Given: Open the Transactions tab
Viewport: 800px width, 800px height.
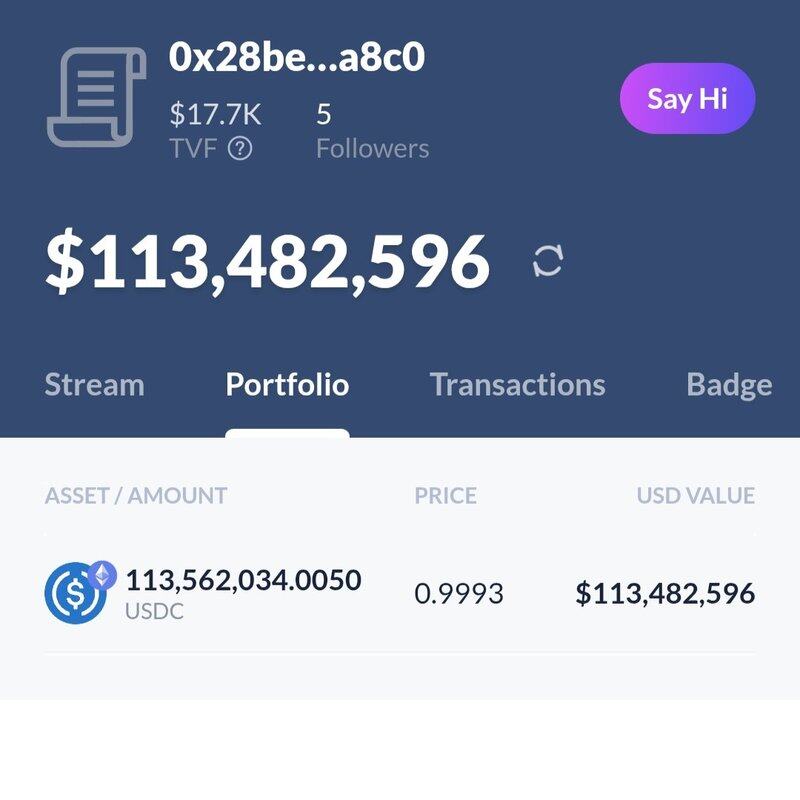Looking at the screenshot, I should (517, 385).
